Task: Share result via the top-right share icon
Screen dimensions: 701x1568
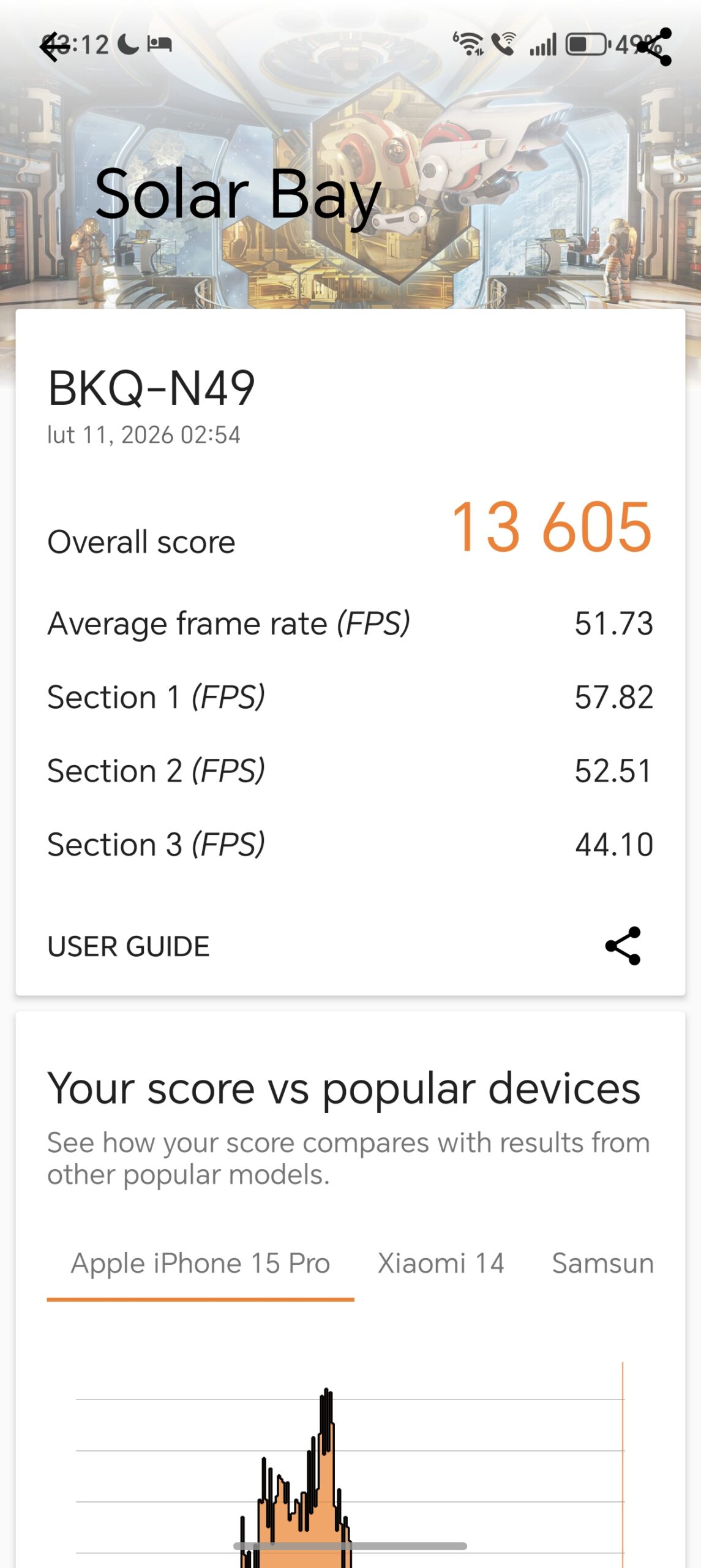Action: point(654,47)
